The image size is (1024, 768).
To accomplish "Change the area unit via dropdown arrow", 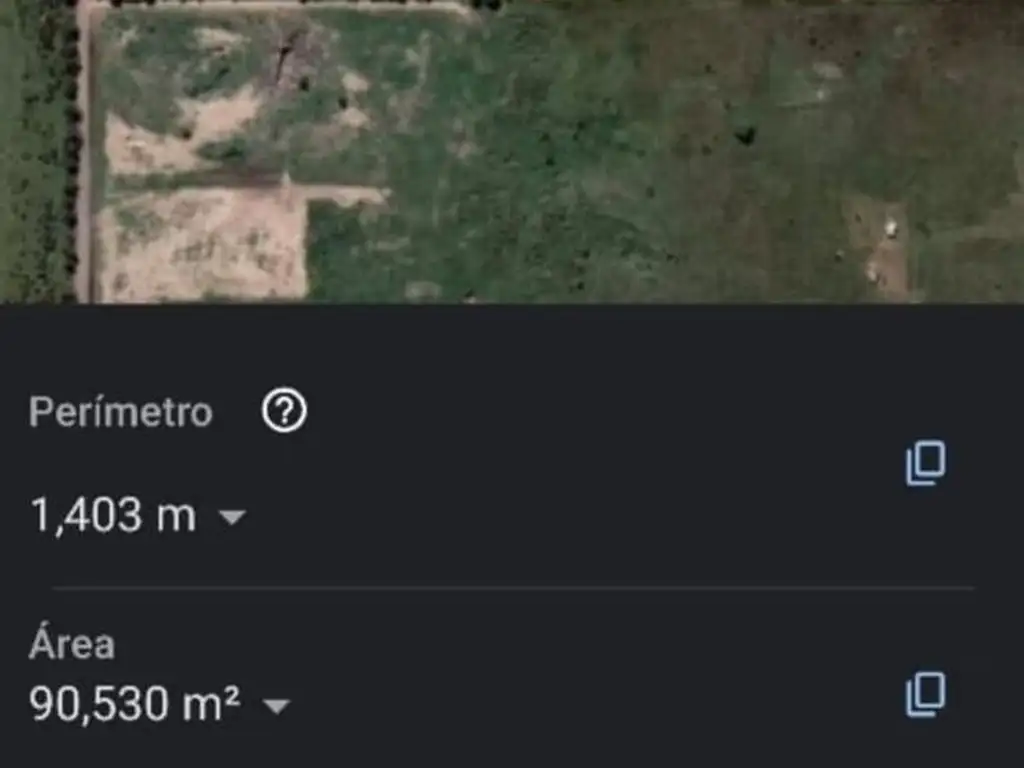I will [275, 707].
